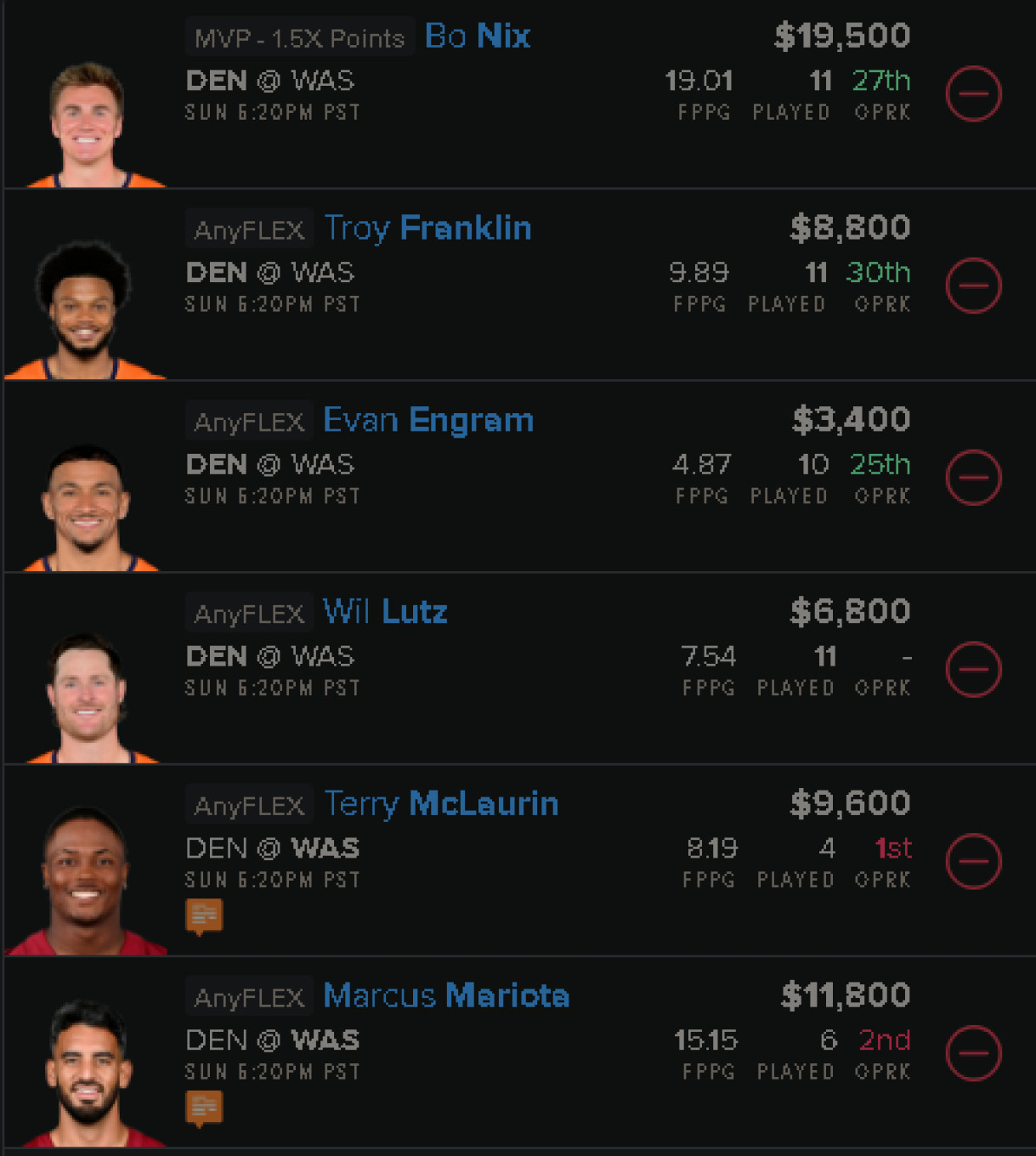Open Terry McLaurin's player news note
1036x1156 pixels.
coord(203,915)
